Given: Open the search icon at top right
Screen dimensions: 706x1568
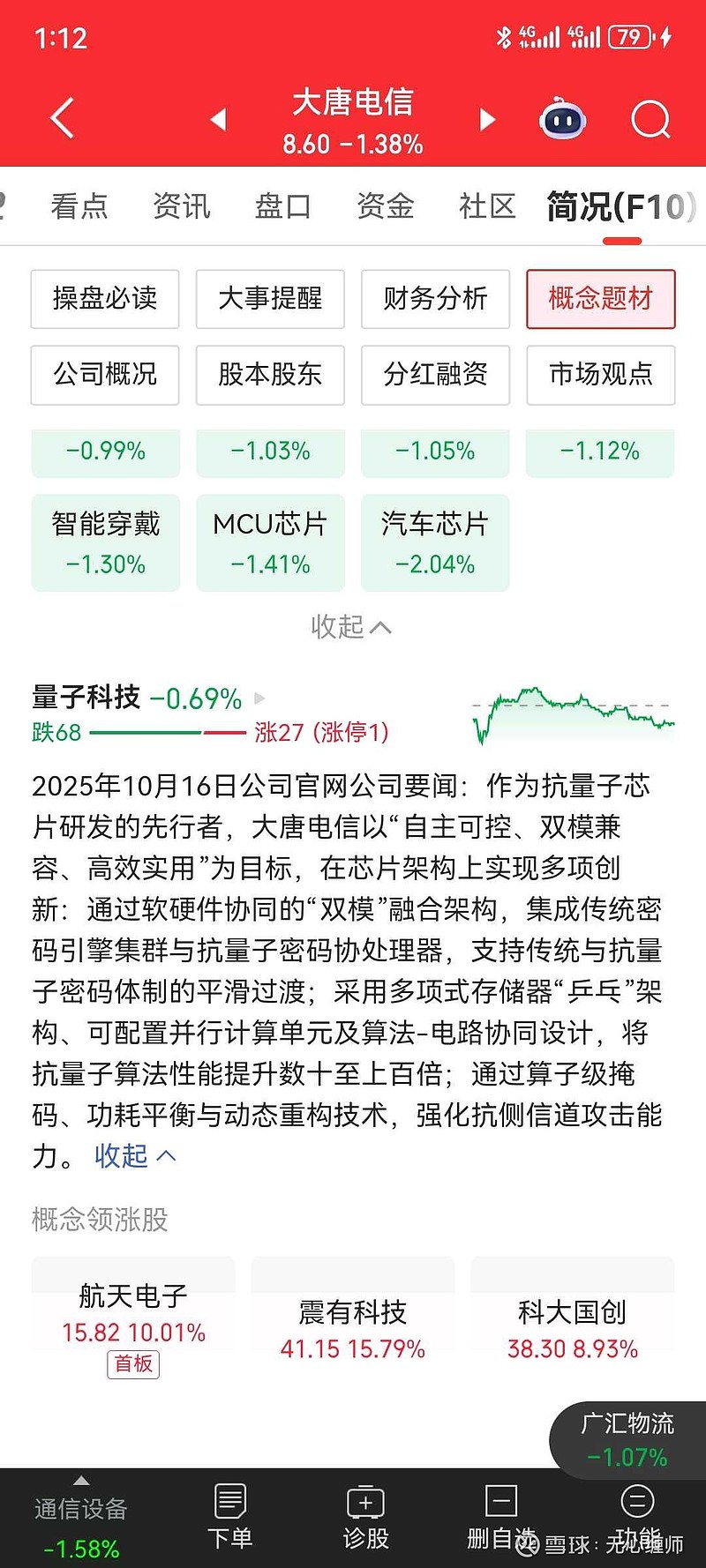Looking at the screenshot, I should [x=650, y=120].
